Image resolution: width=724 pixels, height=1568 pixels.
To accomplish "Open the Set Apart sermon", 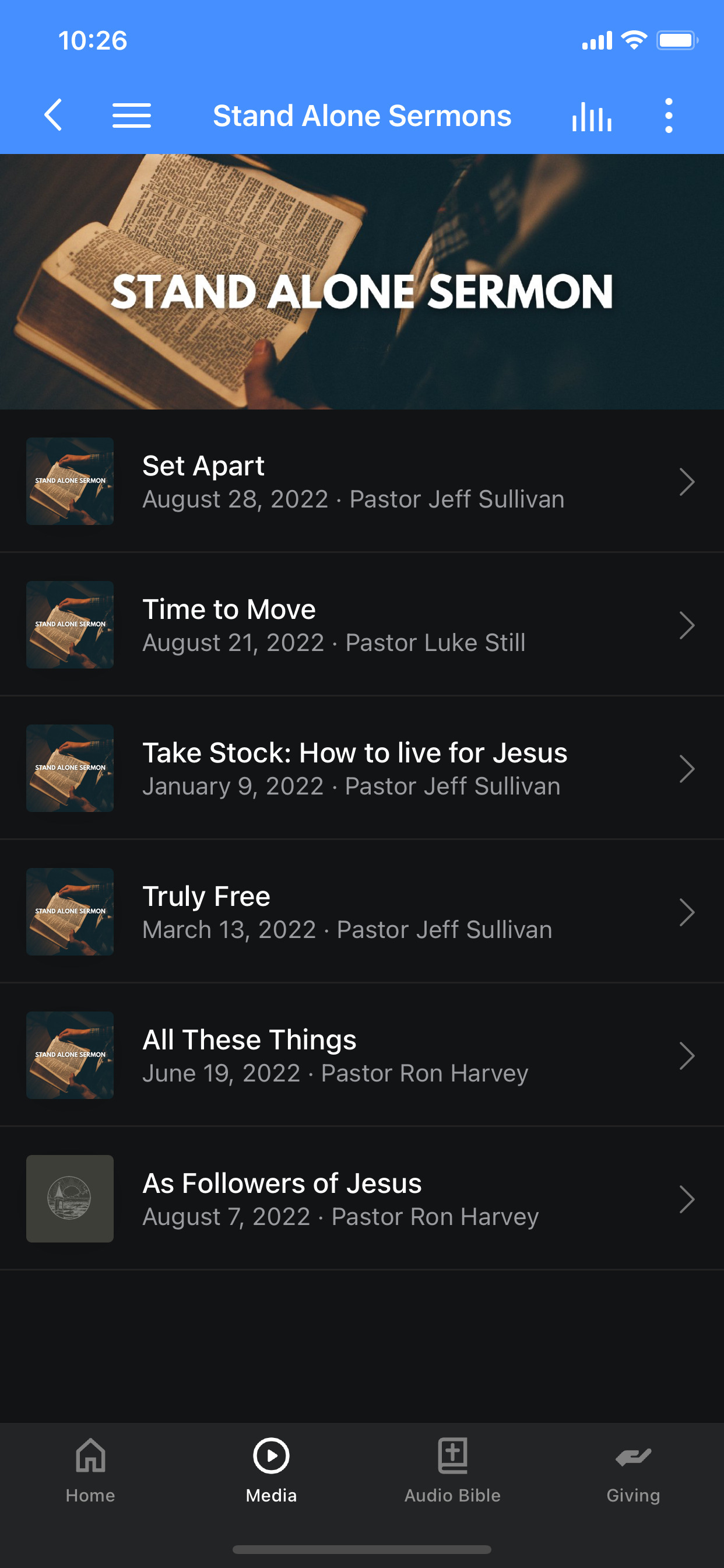I will coord(361,481).
